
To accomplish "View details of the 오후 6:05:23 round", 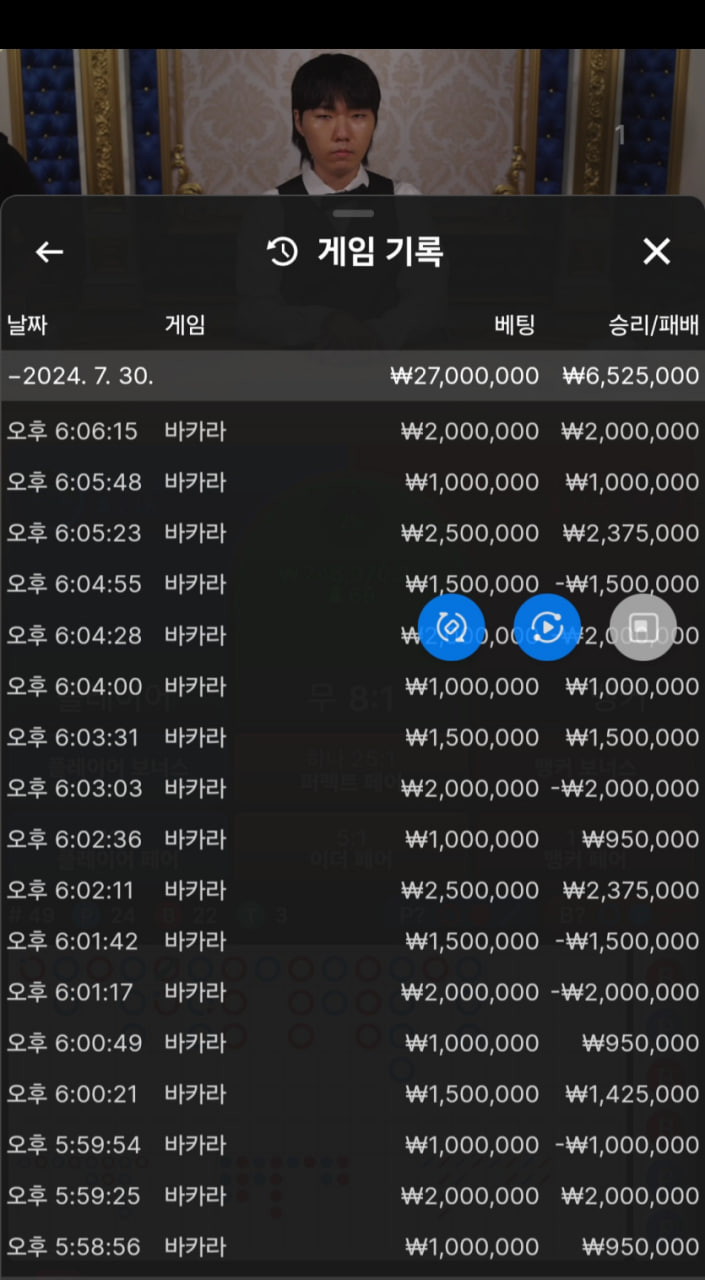I will coord(352,533).
